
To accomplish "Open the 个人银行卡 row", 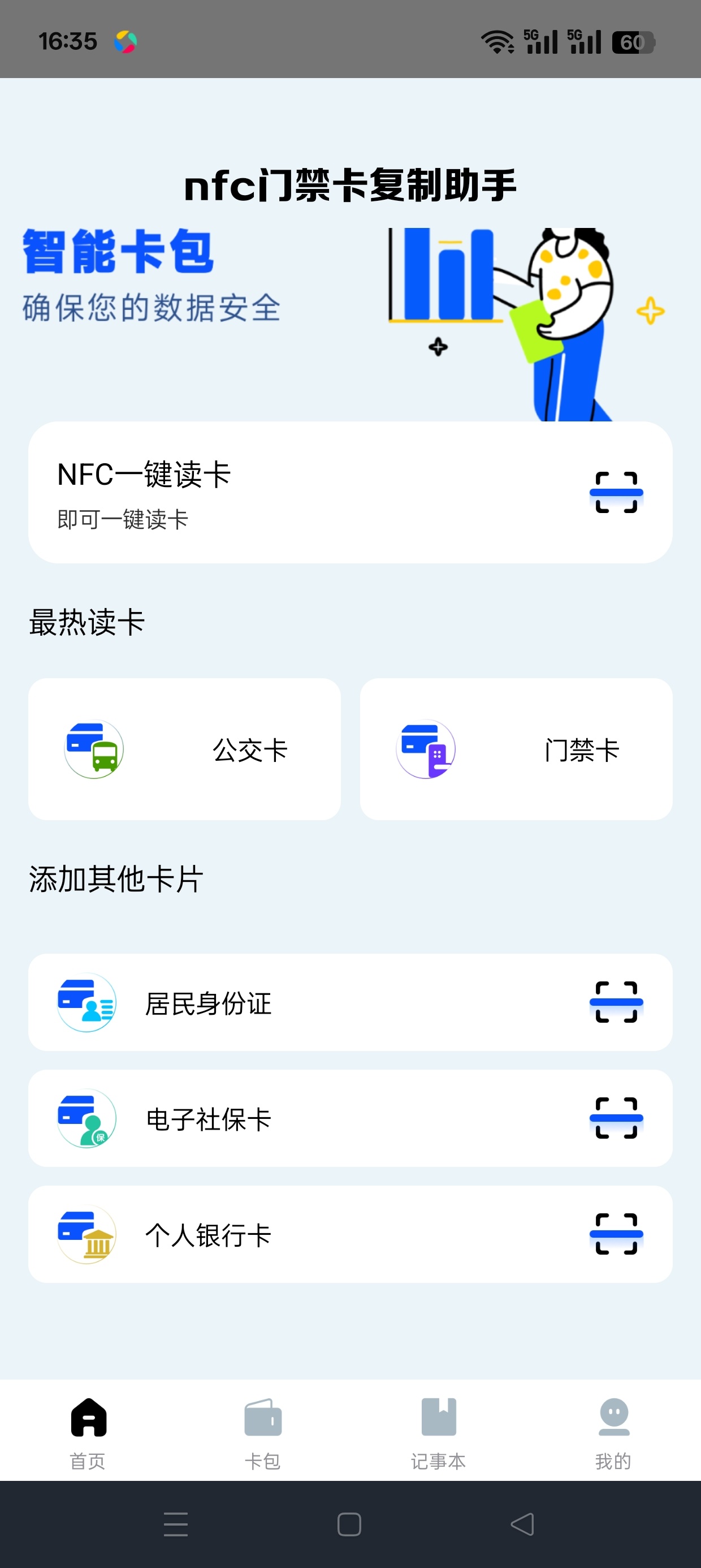I will (350, 1234).
